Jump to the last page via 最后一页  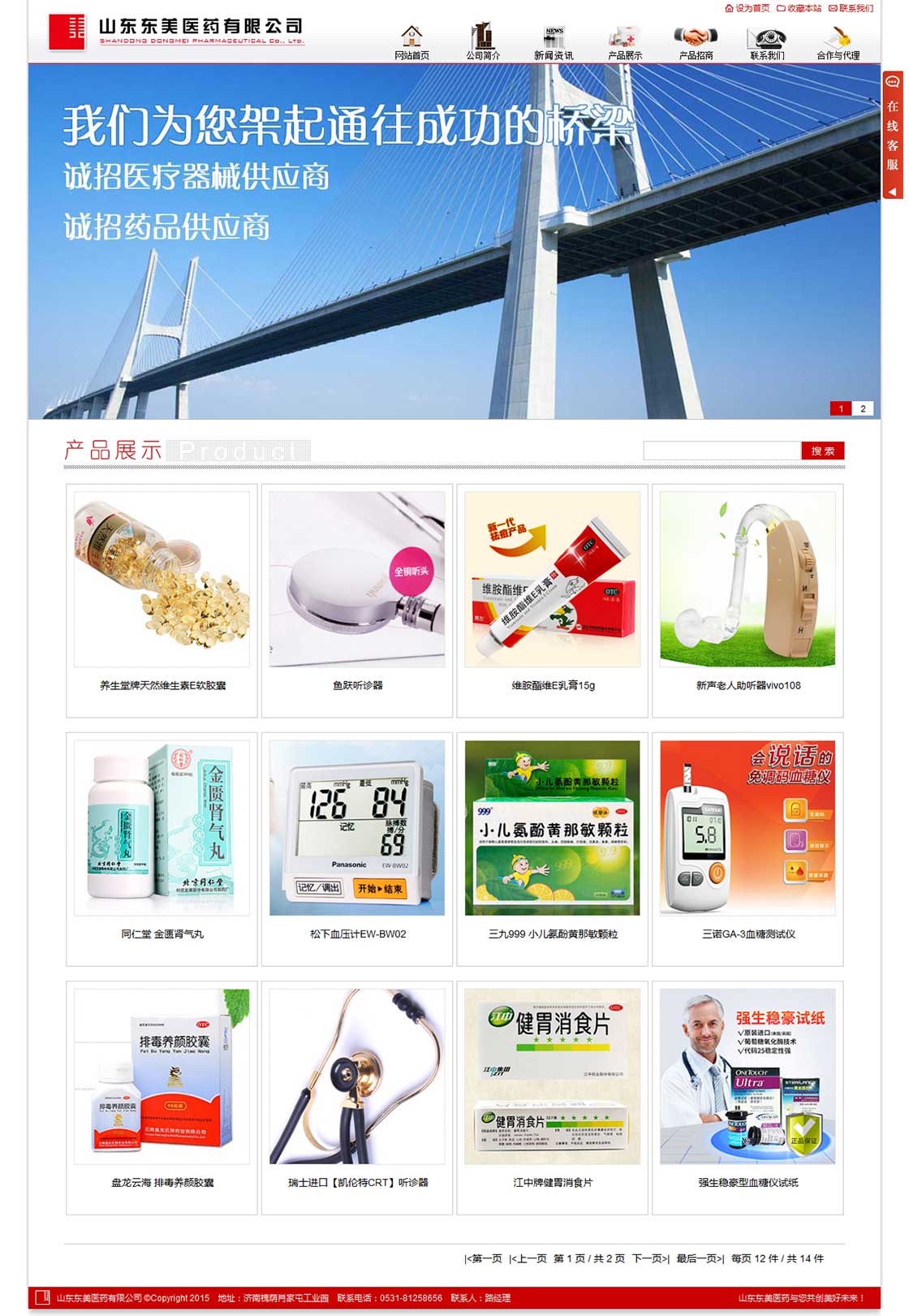pyautogui.click(x=700, y=1258)
